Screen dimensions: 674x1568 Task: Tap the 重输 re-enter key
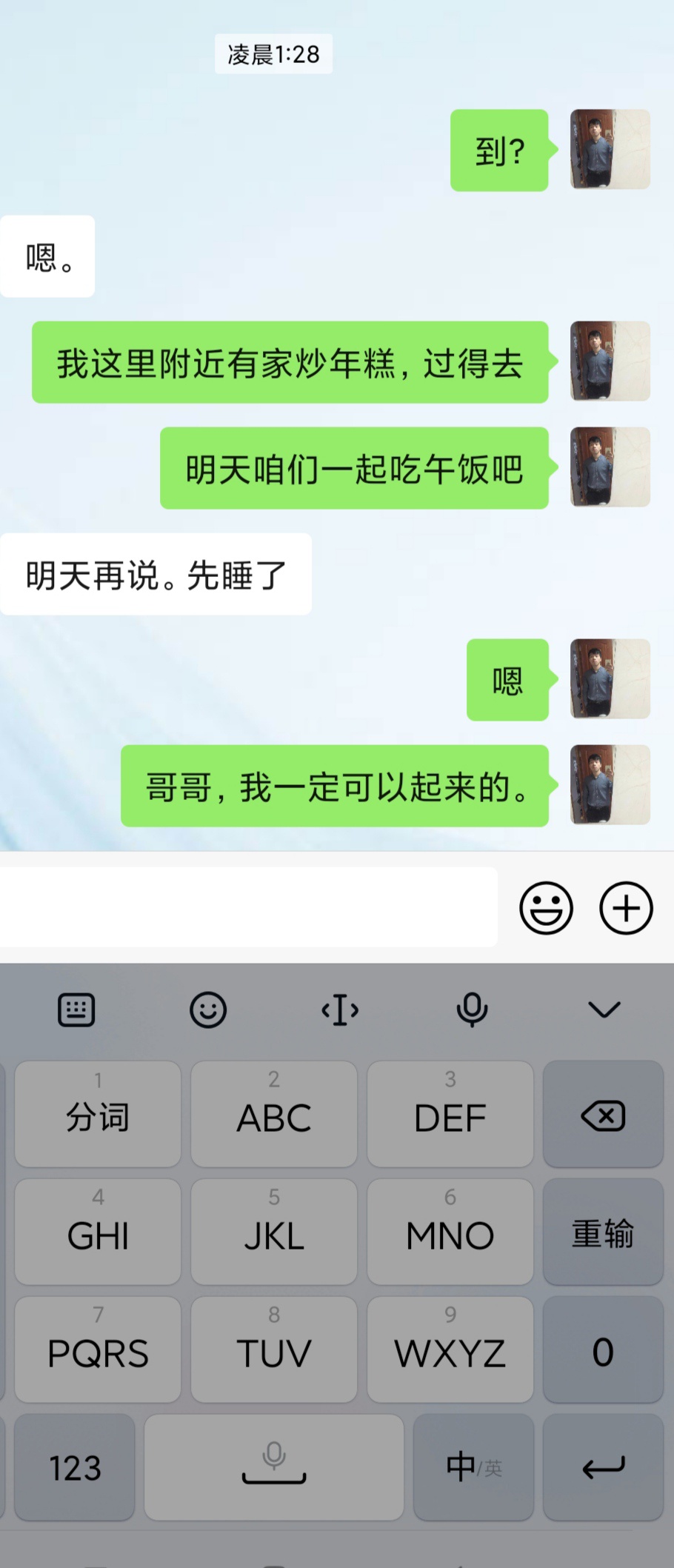tap(603, 1233)
